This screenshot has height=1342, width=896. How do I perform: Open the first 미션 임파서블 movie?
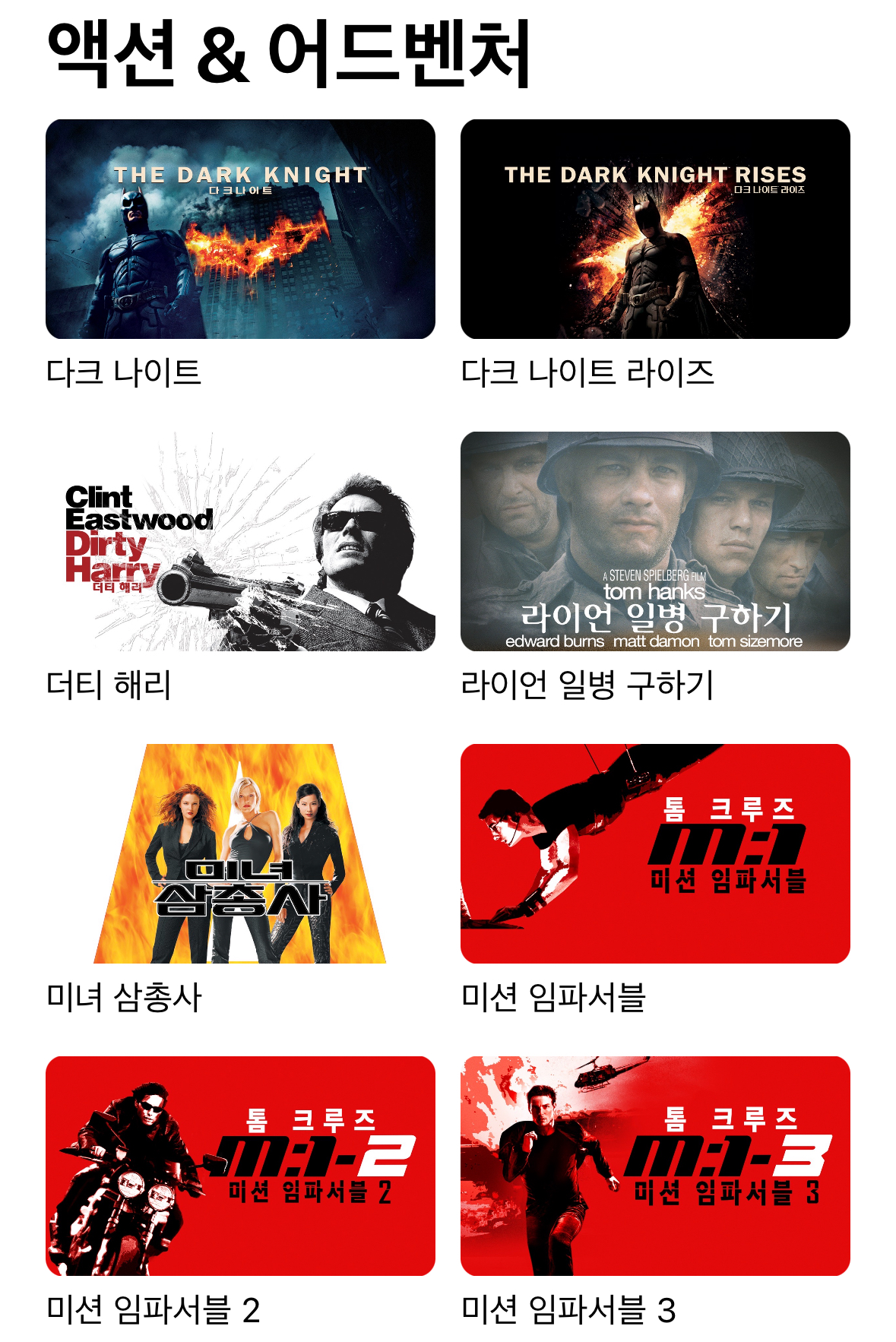pos(655,853)
